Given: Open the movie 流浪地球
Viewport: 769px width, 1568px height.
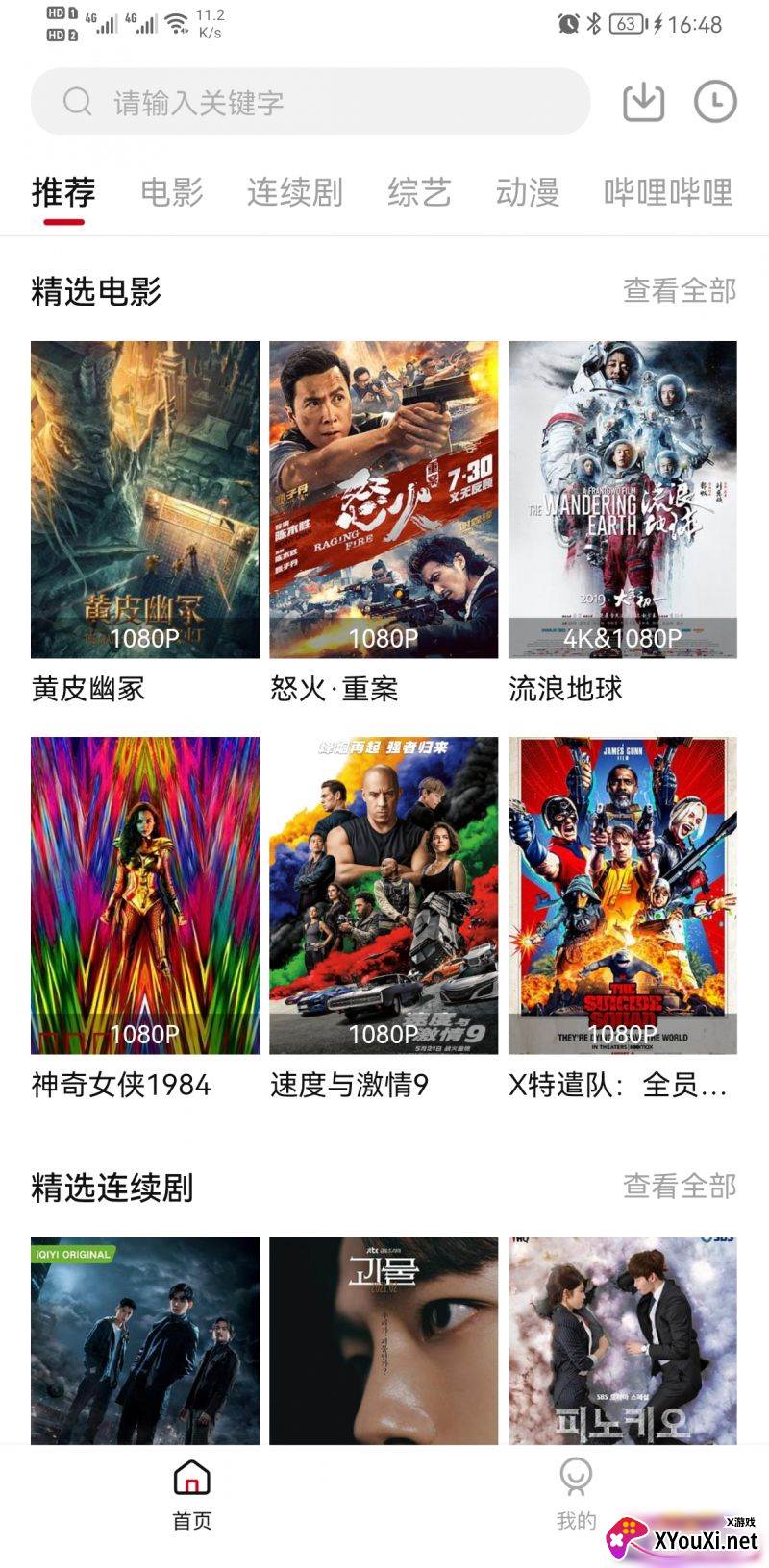Looking at the screenshot, I should coord(622,500).
